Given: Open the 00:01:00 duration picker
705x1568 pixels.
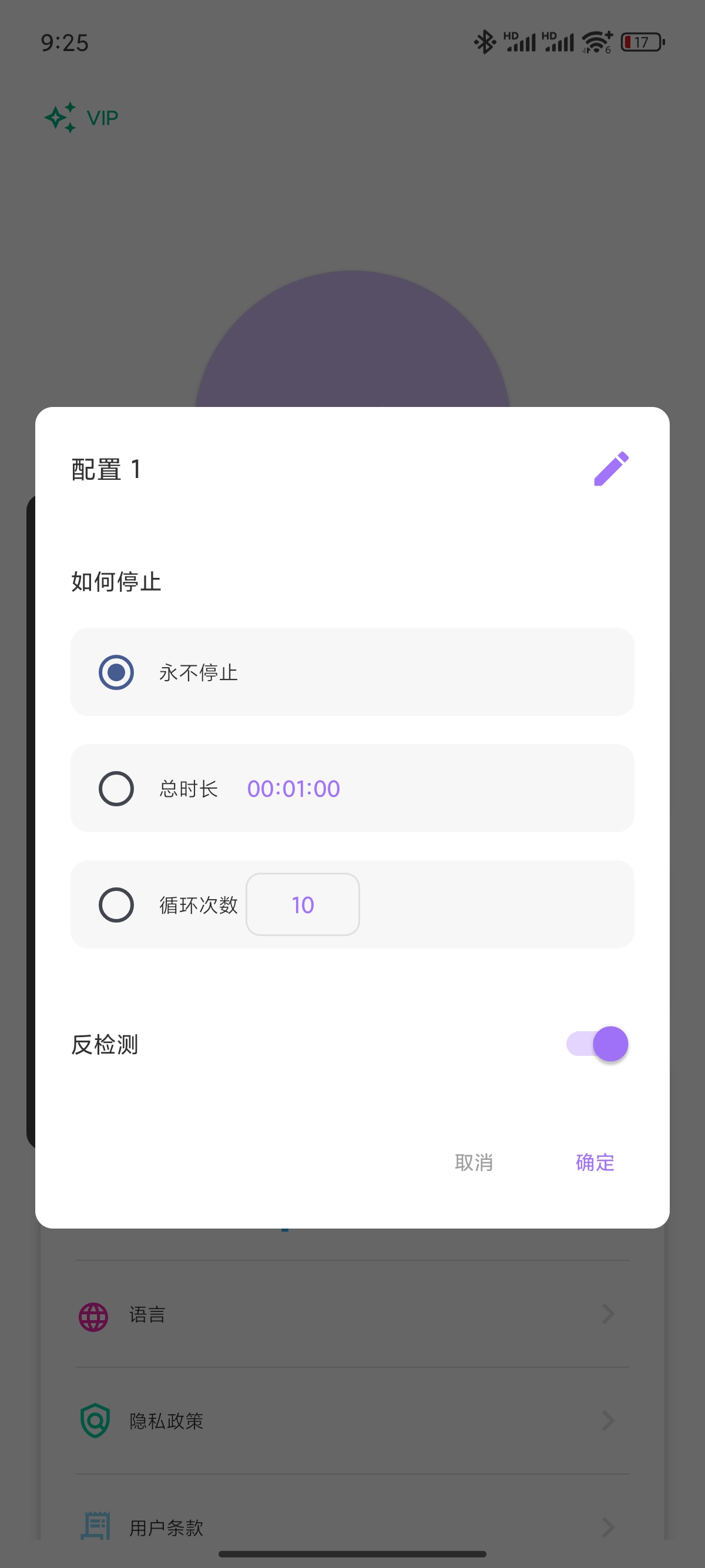Looking at the screenshot, I should 293,789.
